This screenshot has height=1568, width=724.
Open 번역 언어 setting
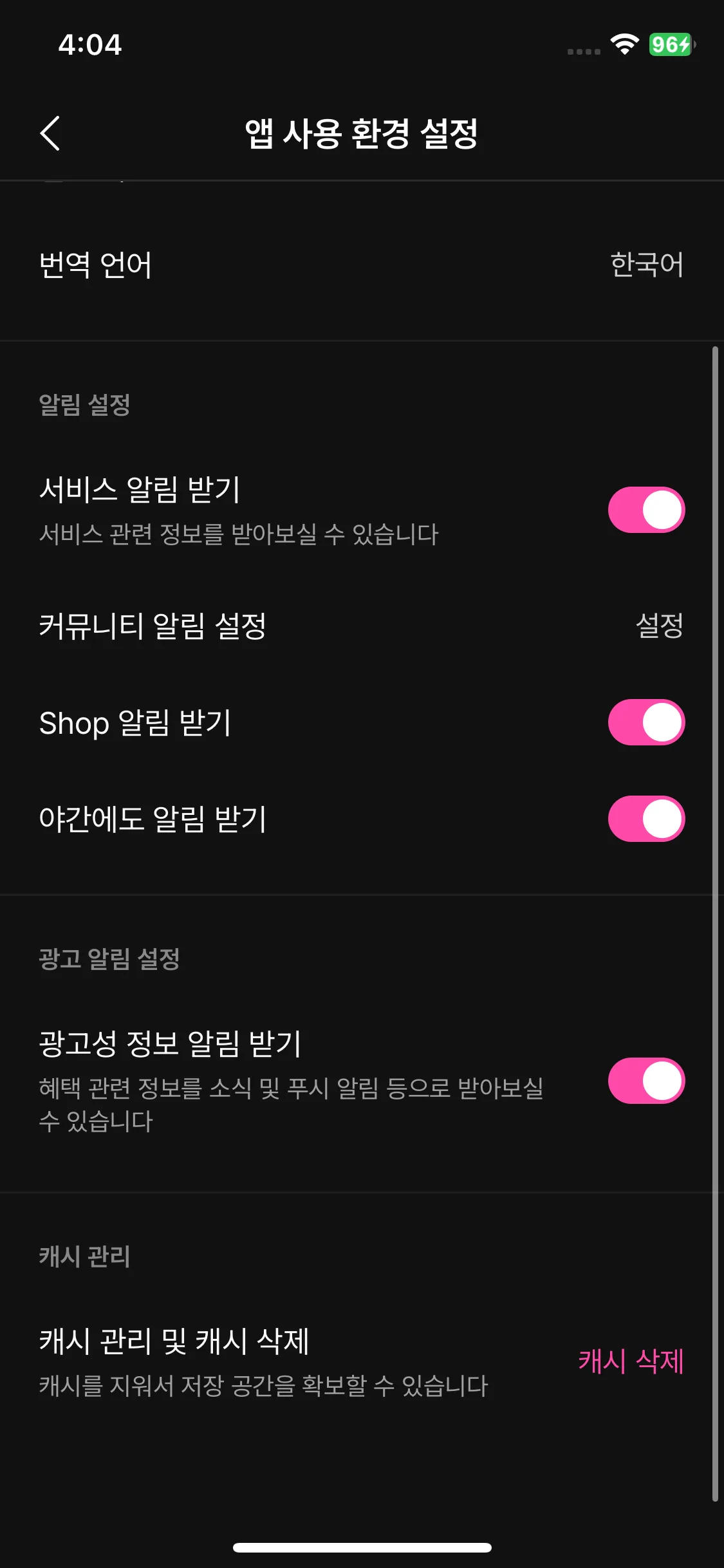[x=360, y=265]
